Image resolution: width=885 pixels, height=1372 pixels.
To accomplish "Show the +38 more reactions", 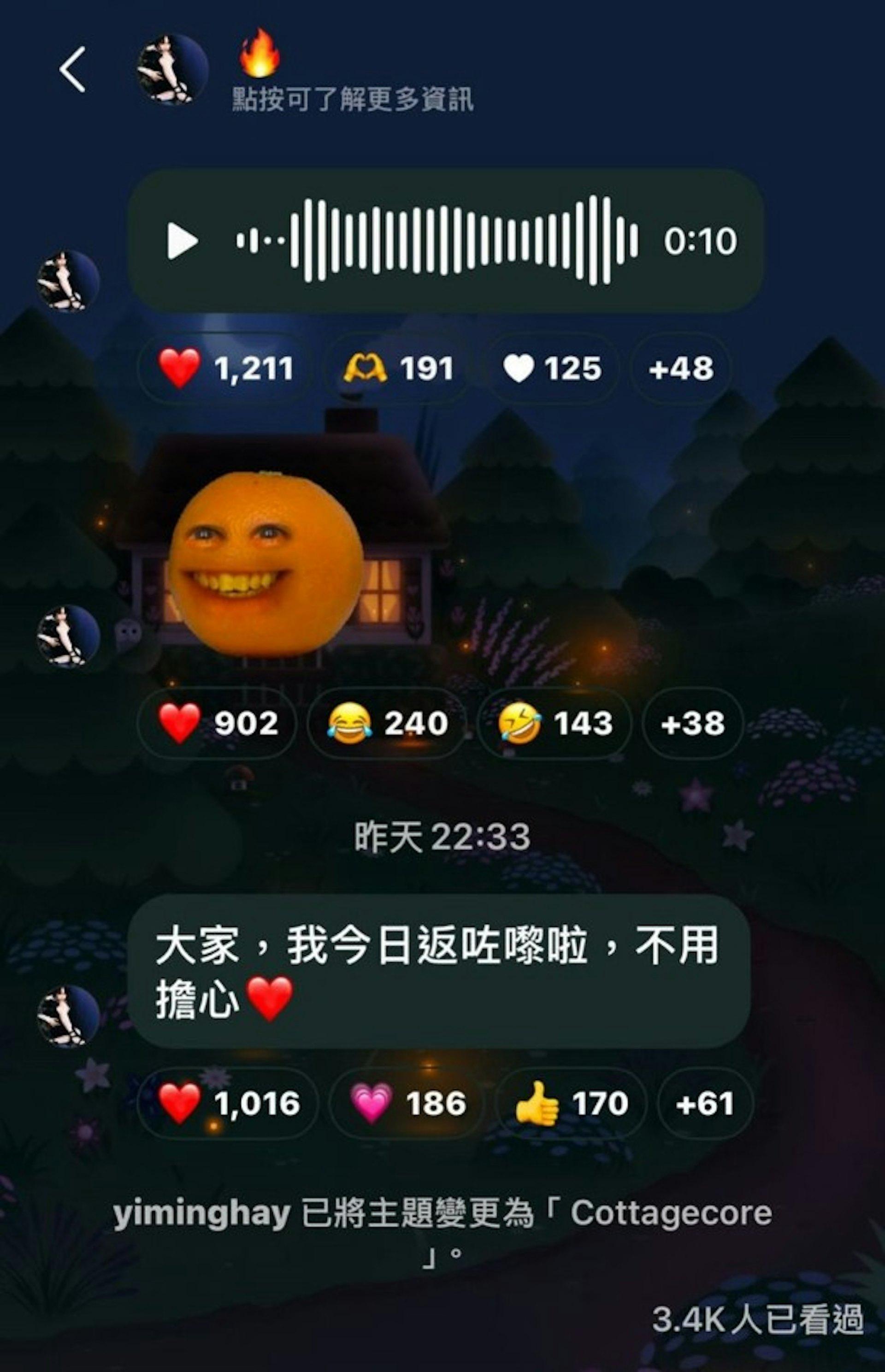I will pyautogui.click(x=692, y=723).
